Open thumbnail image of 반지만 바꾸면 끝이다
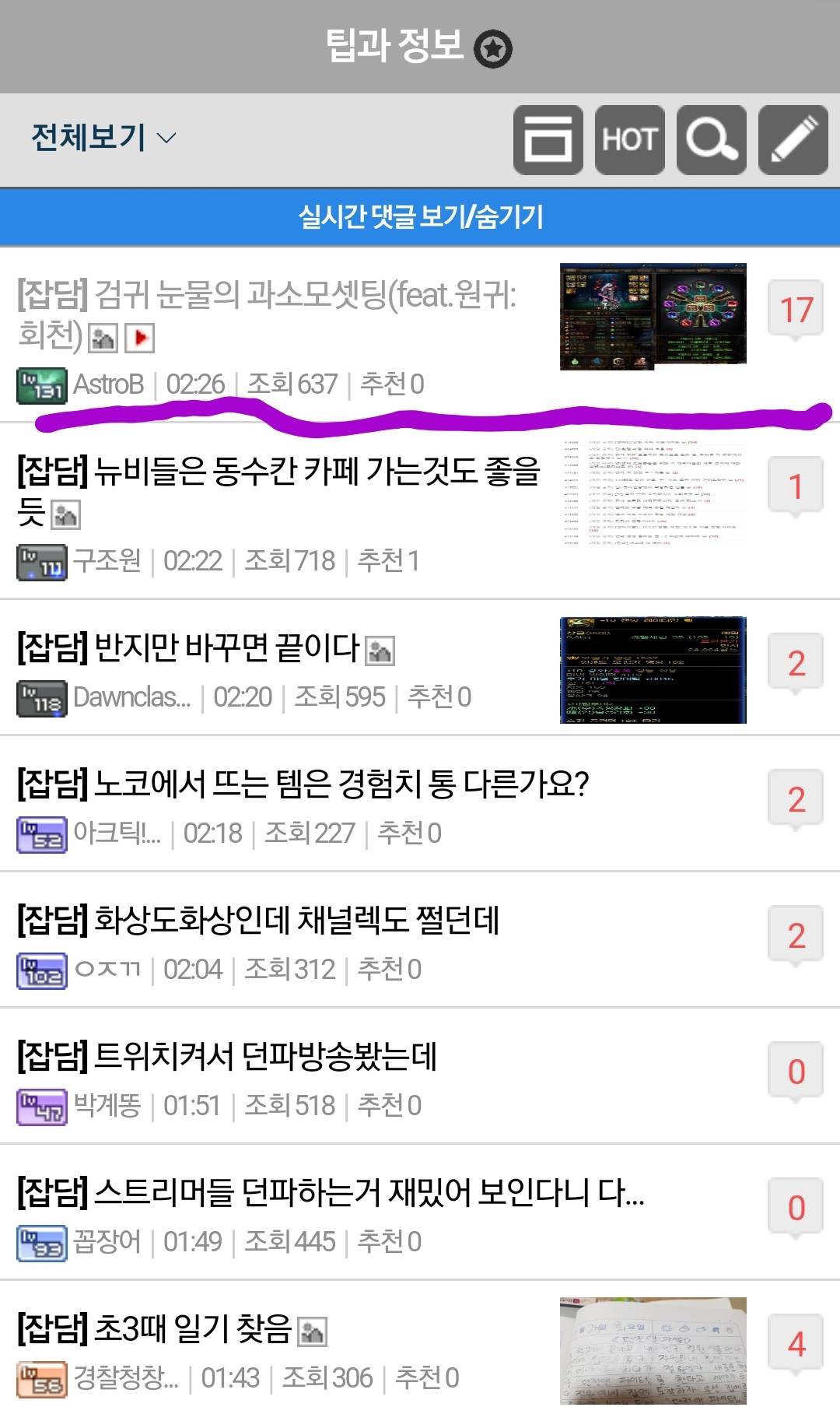Image resolution: width=840 pixels, height=1407 pixels. pos(653,670)
